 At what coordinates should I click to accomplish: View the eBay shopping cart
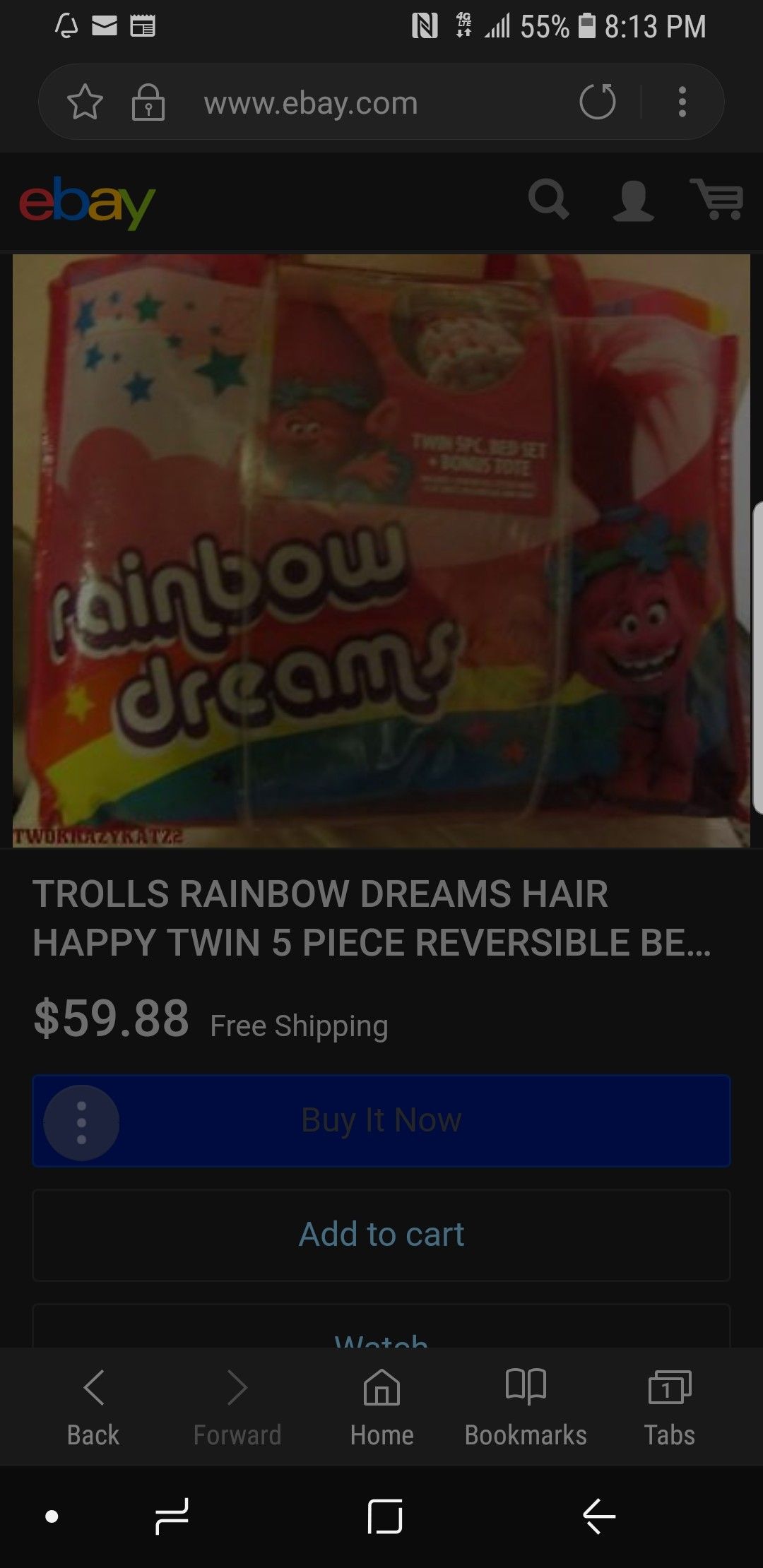(717, 200)
